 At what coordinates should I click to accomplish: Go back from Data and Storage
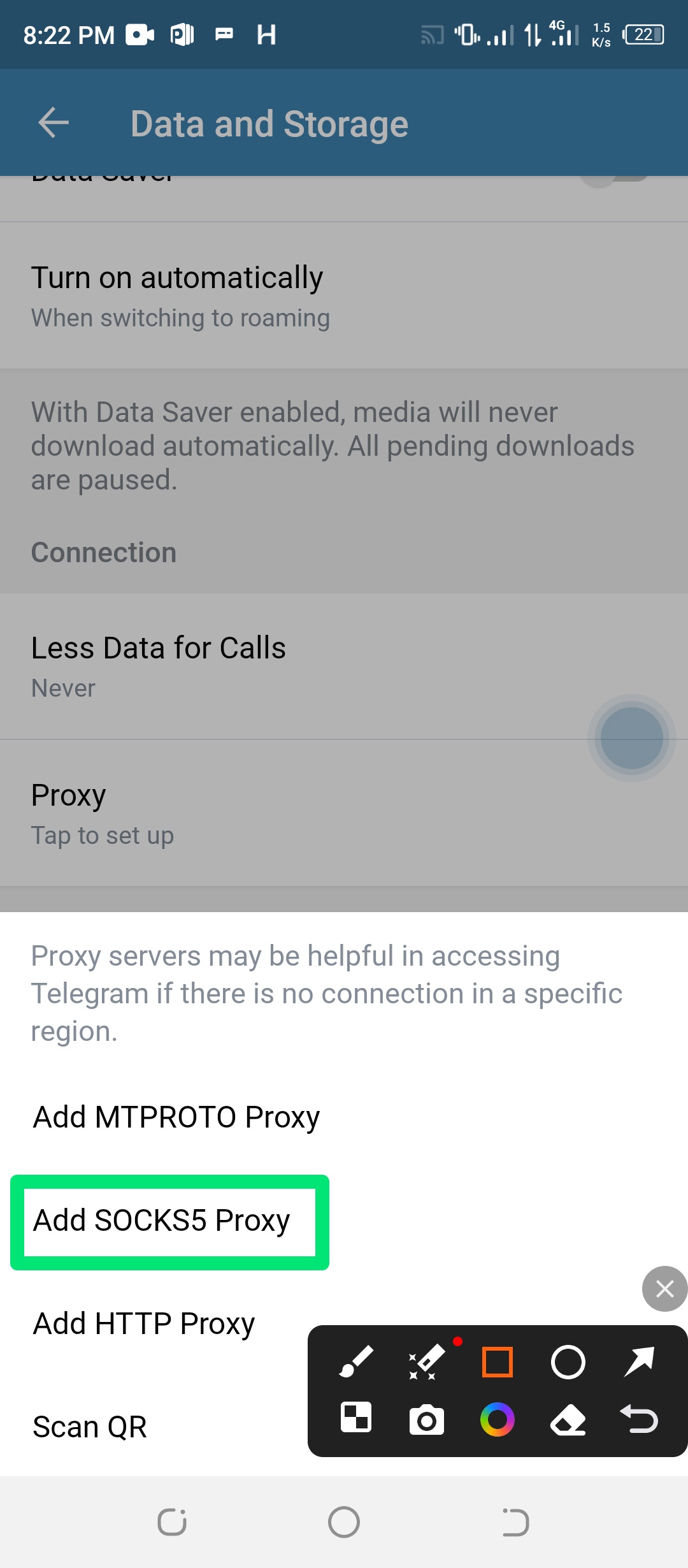[54, 122]
